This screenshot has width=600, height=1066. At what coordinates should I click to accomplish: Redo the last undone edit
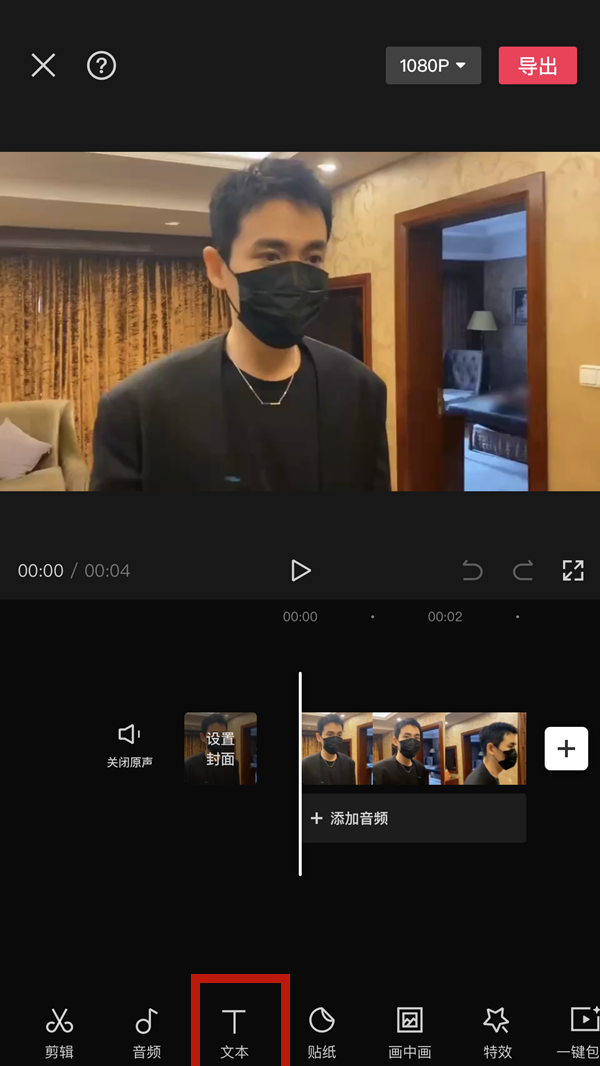coord(523,570)
